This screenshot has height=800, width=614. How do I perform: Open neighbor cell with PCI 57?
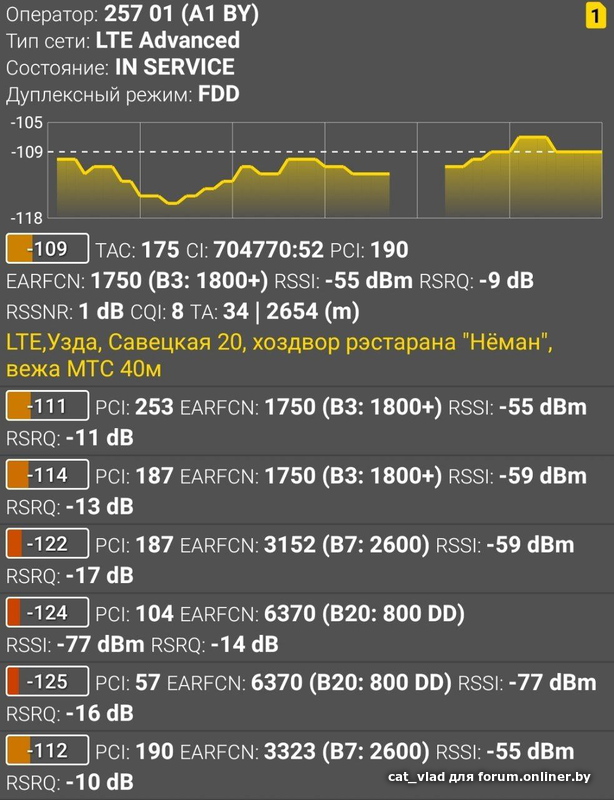coord(300,697)
